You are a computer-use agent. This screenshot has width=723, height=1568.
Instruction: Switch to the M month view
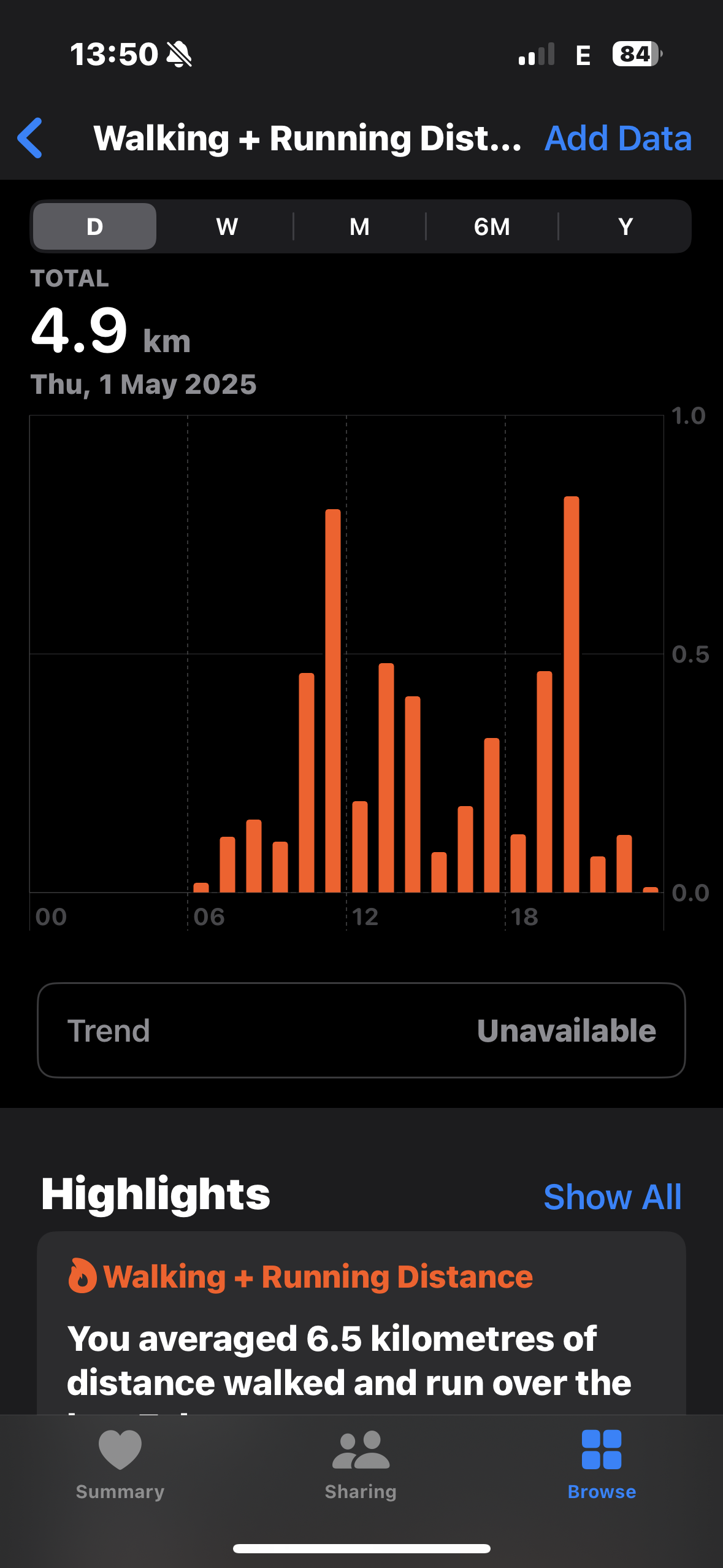point(359,226)
